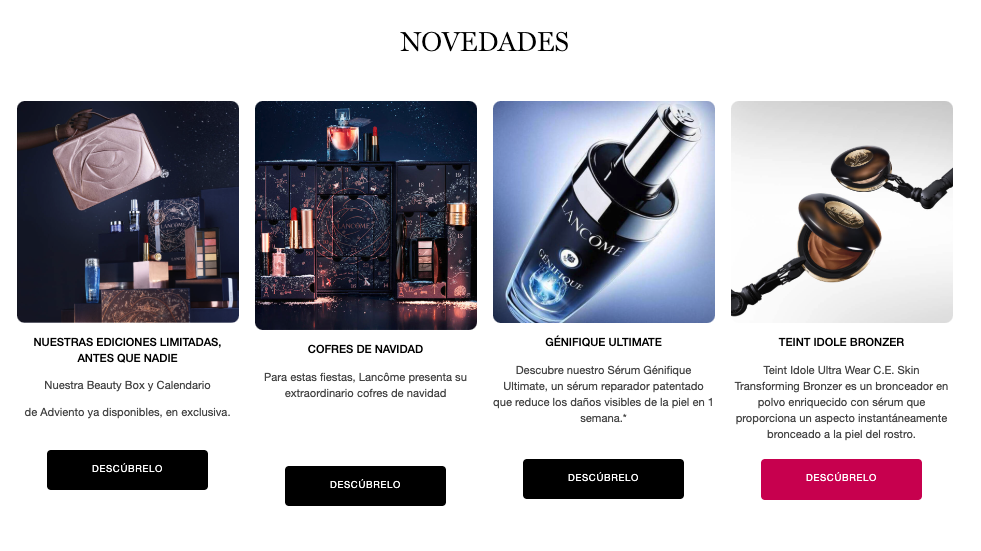The height and width of the screenshot is (551, 981).
Task: Open the limited editions Beauty Box image
Action: coord(128,211)
